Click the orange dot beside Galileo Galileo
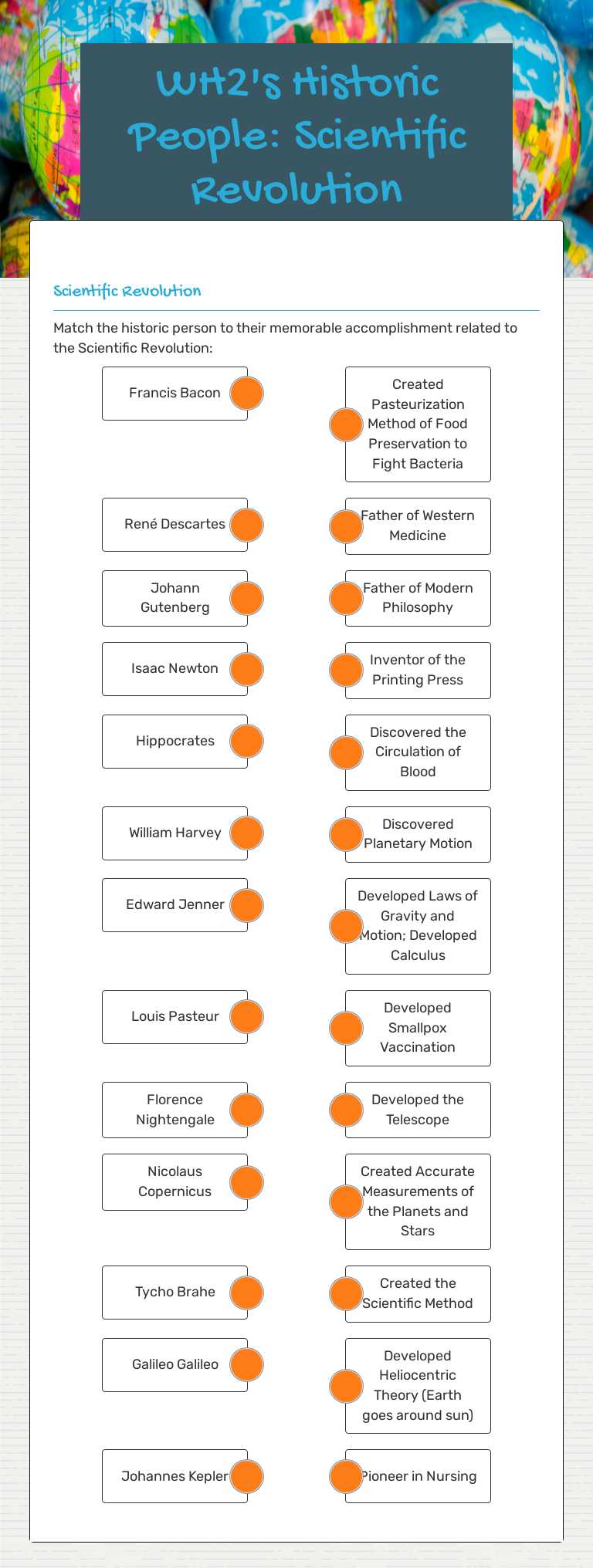The image size is (593, 1568). (x=246, y=1364)
